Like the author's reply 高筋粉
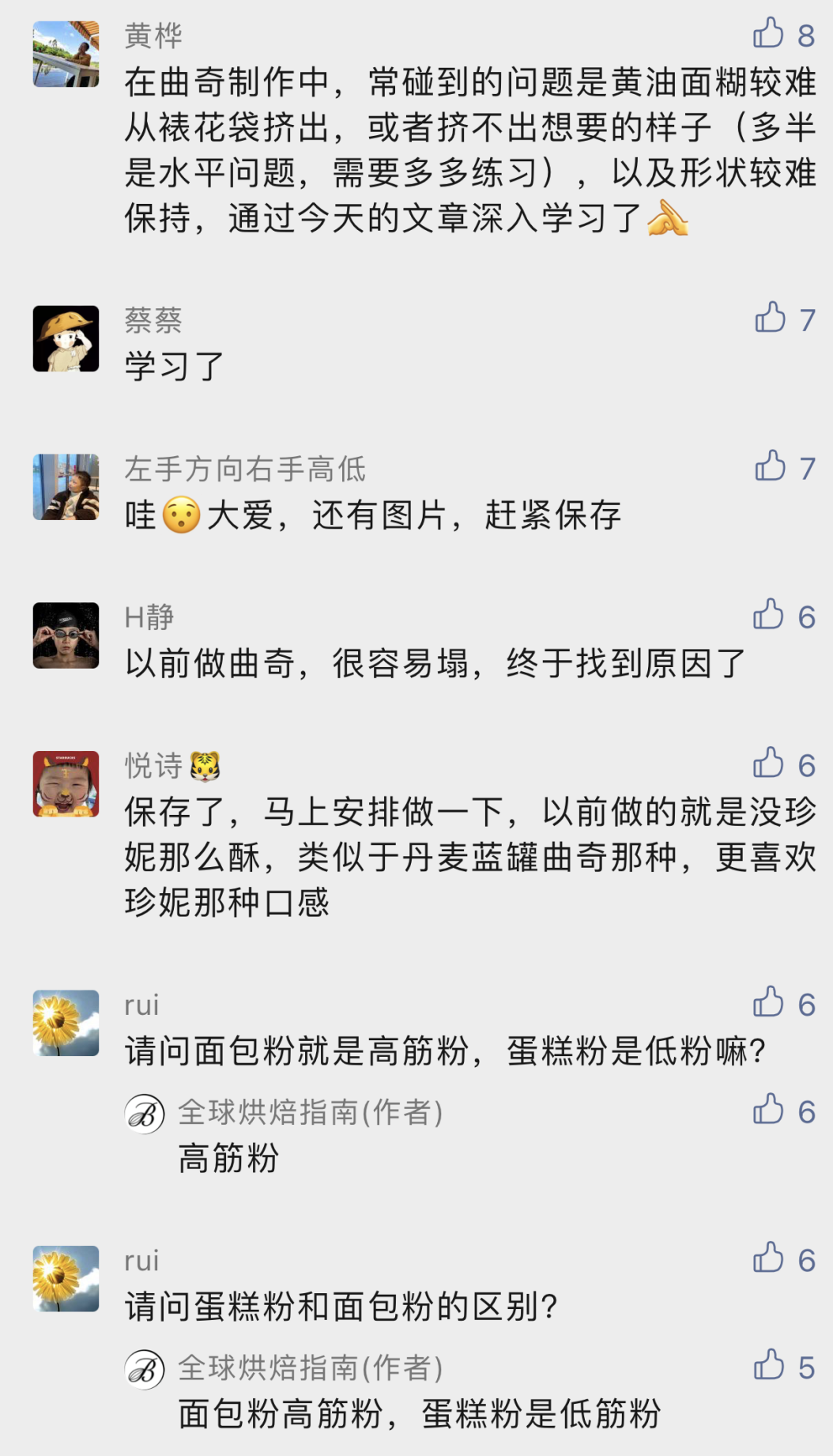 click(x=768, y=1110)
